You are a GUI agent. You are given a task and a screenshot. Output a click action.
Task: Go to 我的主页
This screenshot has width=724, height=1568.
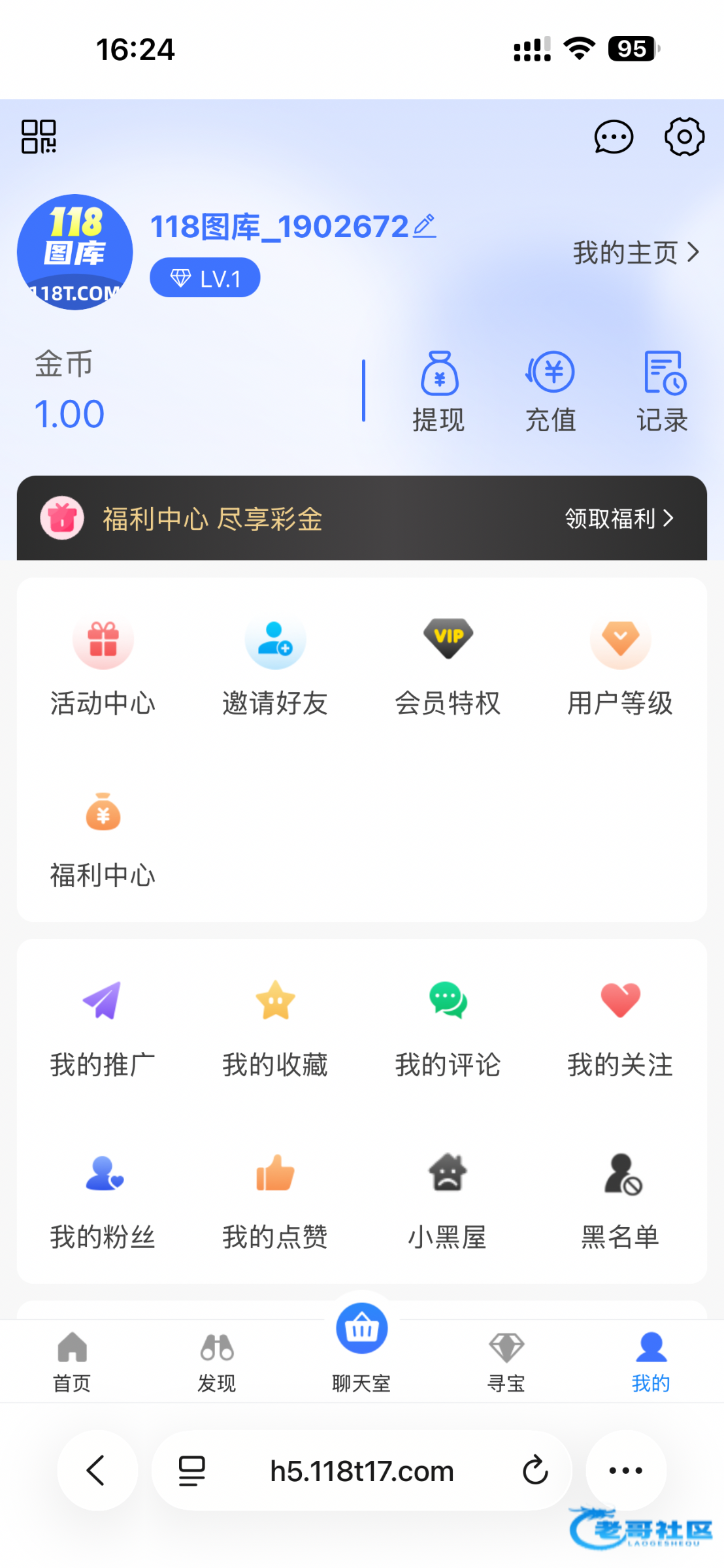tap(635, 252)
